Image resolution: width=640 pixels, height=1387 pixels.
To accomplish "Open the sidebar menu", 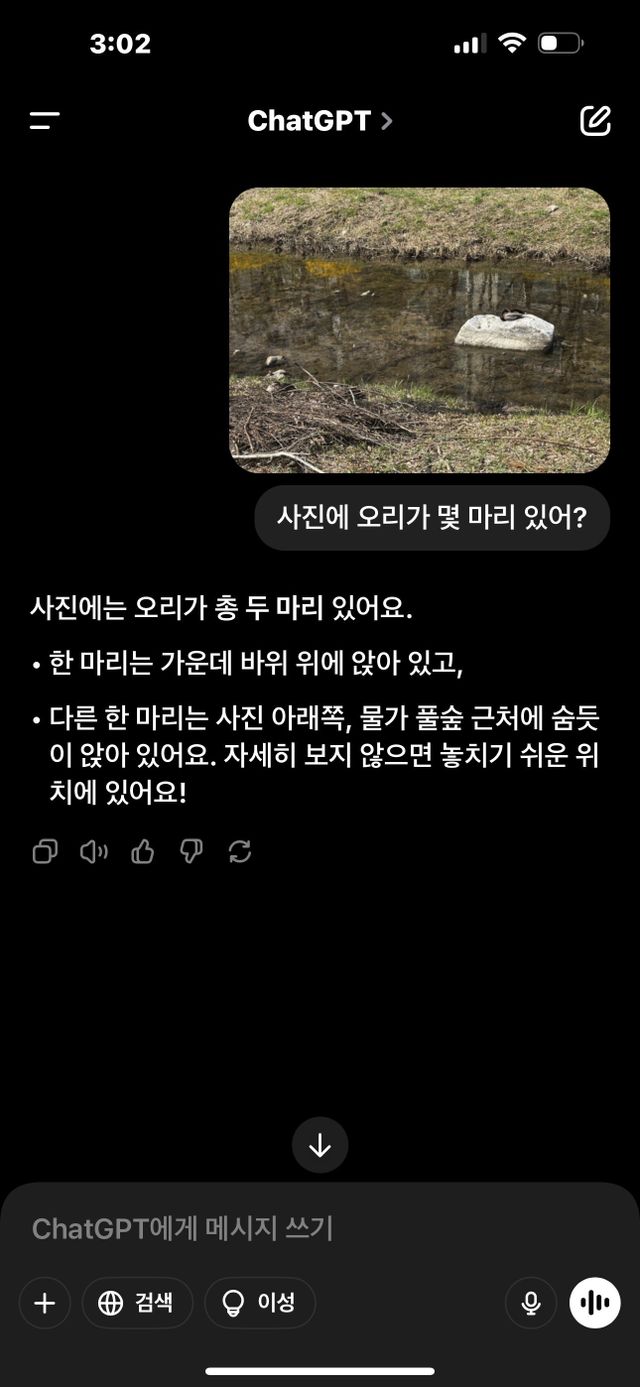I will (45, 121).
